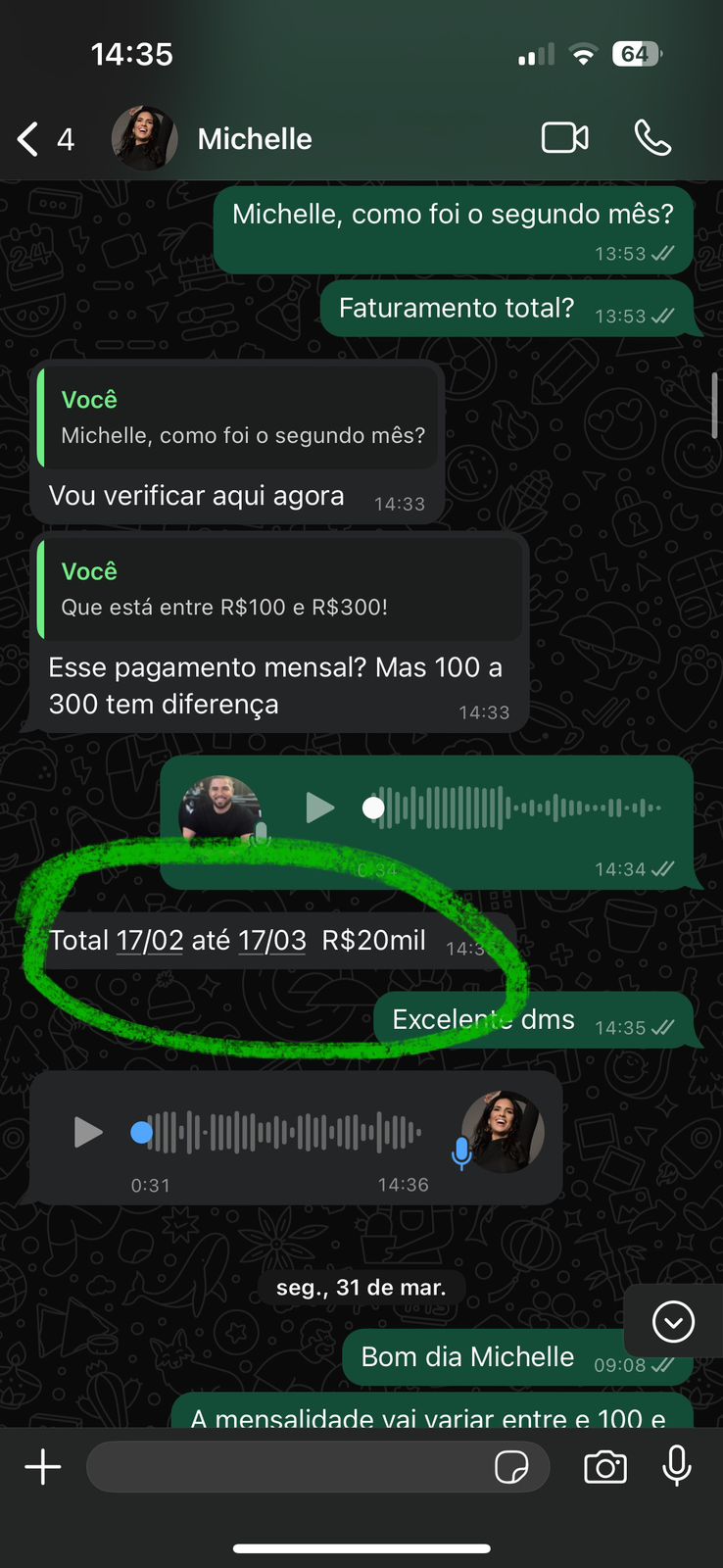The width and height of the screenshot is (723, 1568).
Task: Jump to quoted 'Michelle, como foi o segundo mês?' message
Action: [x=239, y=417]
